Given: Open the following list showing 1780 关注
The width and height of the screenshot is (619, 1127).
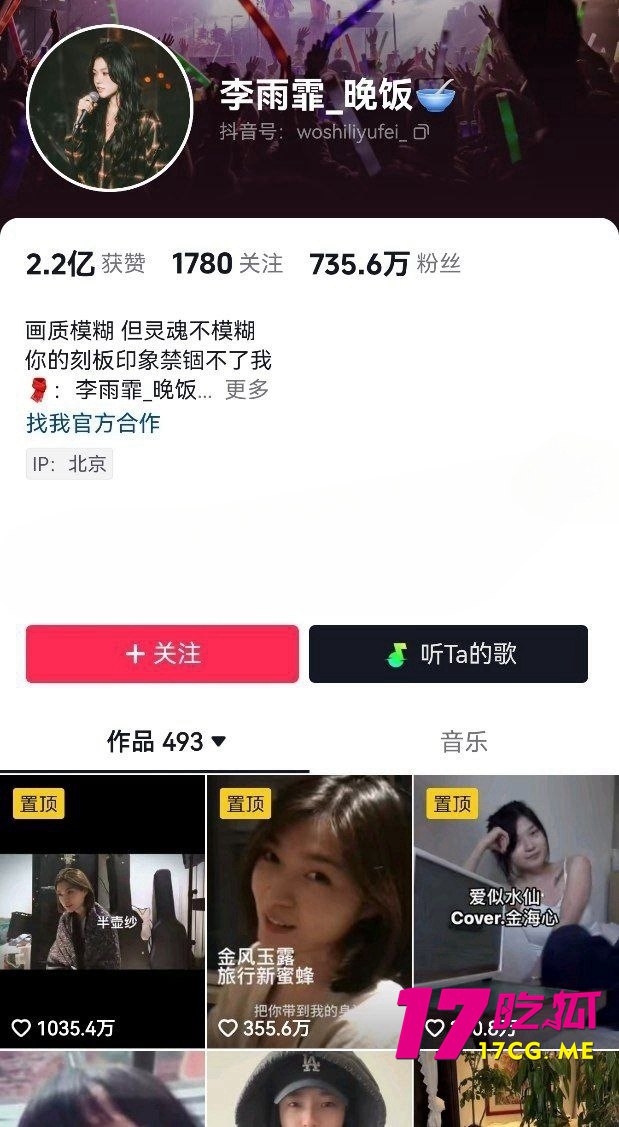Looking at the screenshot, I should click(227, 264).
